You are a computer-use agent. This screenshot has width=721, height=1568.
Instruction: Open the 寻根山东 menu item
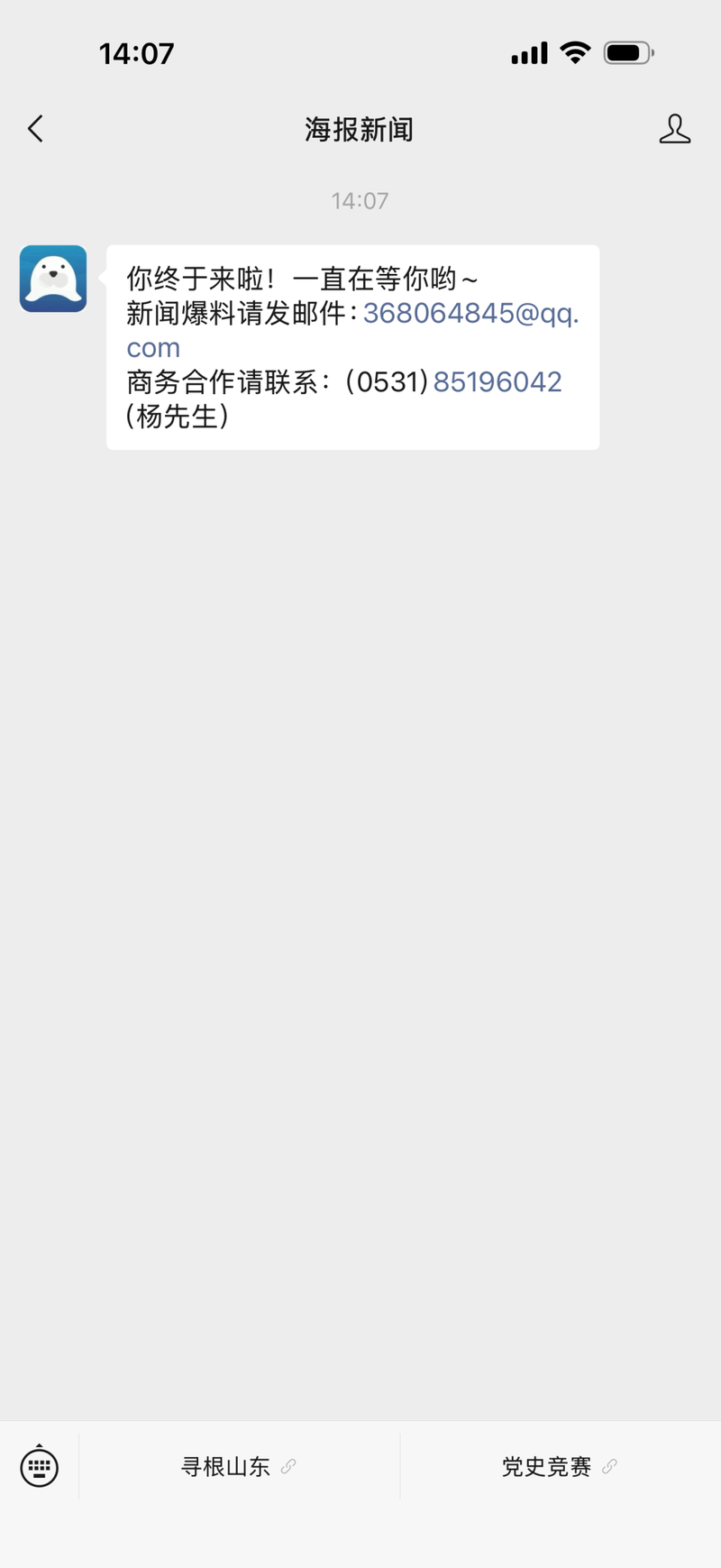pos(238,1466)
